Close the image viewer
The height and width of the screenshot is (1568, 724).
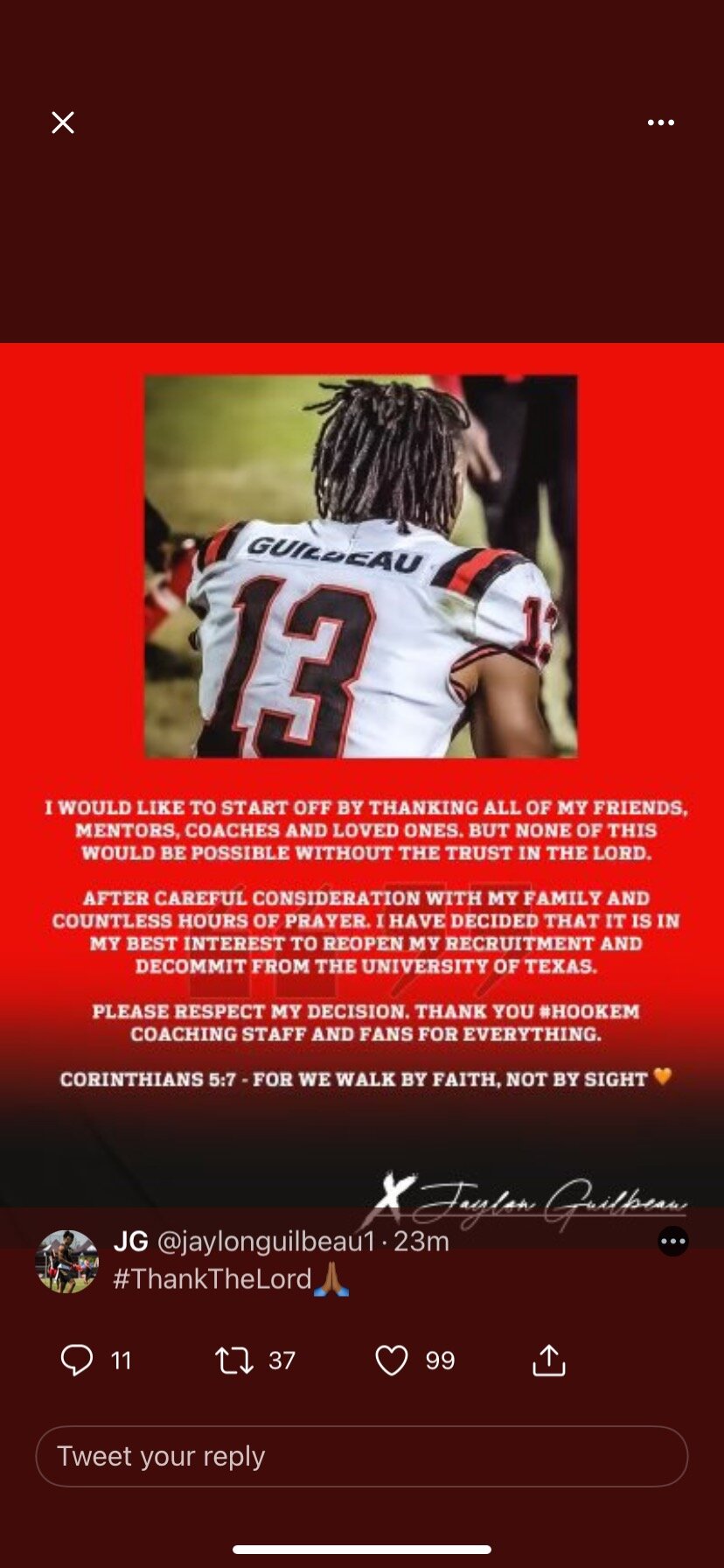coord(63,122)
